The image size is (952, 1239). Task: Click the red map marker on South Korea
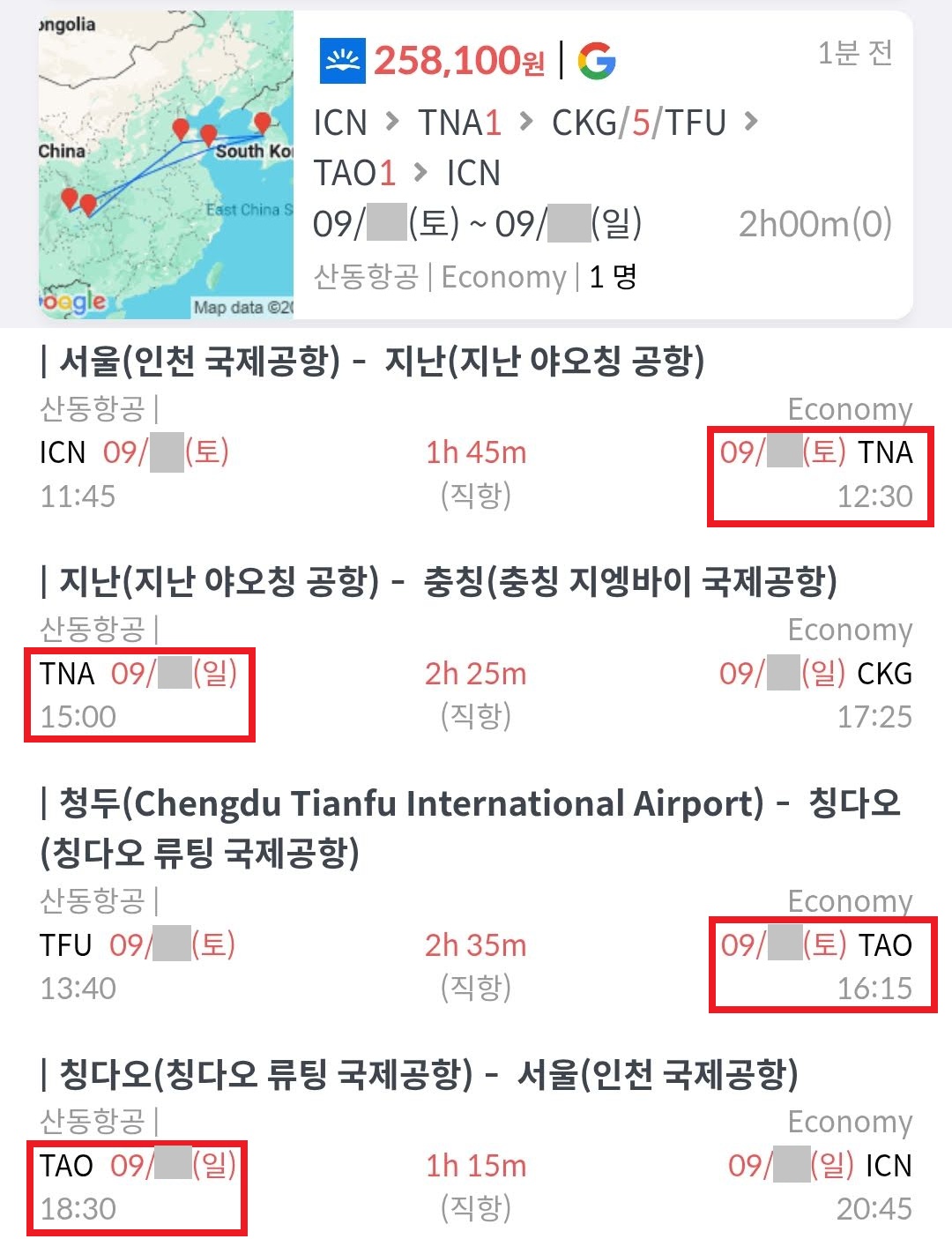click(260, 119)
